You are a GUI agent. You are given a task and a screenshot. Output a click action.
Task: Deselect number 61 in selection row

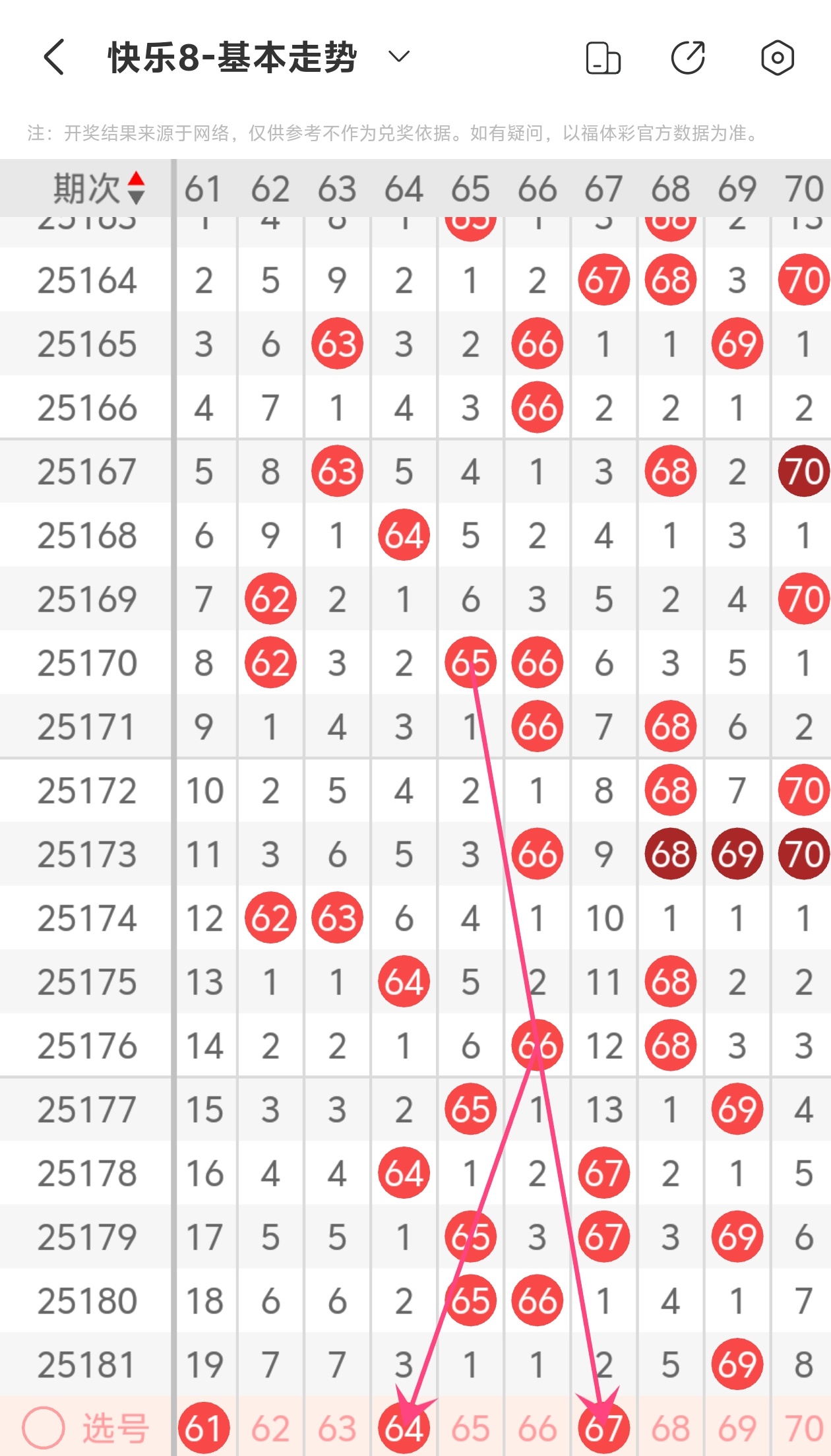point(204,1428)
